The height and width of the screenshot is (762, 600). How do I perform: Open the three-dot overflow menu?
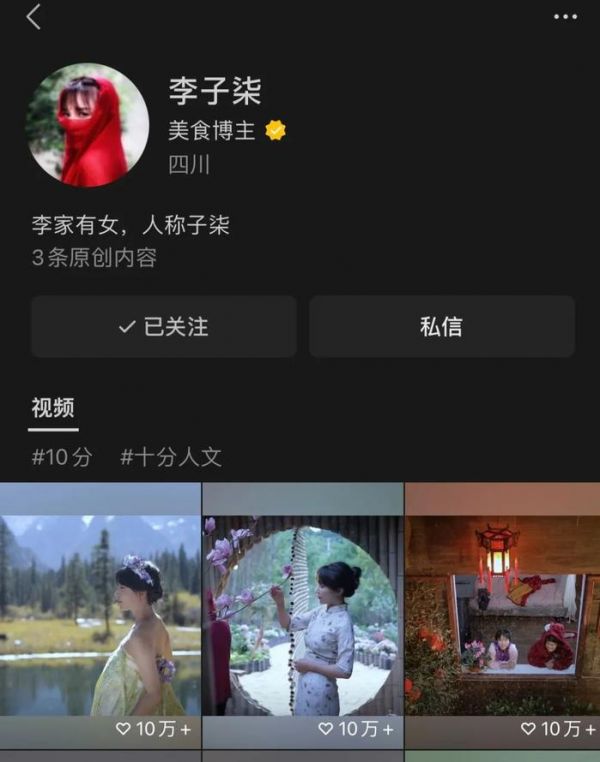pos(565,17)
